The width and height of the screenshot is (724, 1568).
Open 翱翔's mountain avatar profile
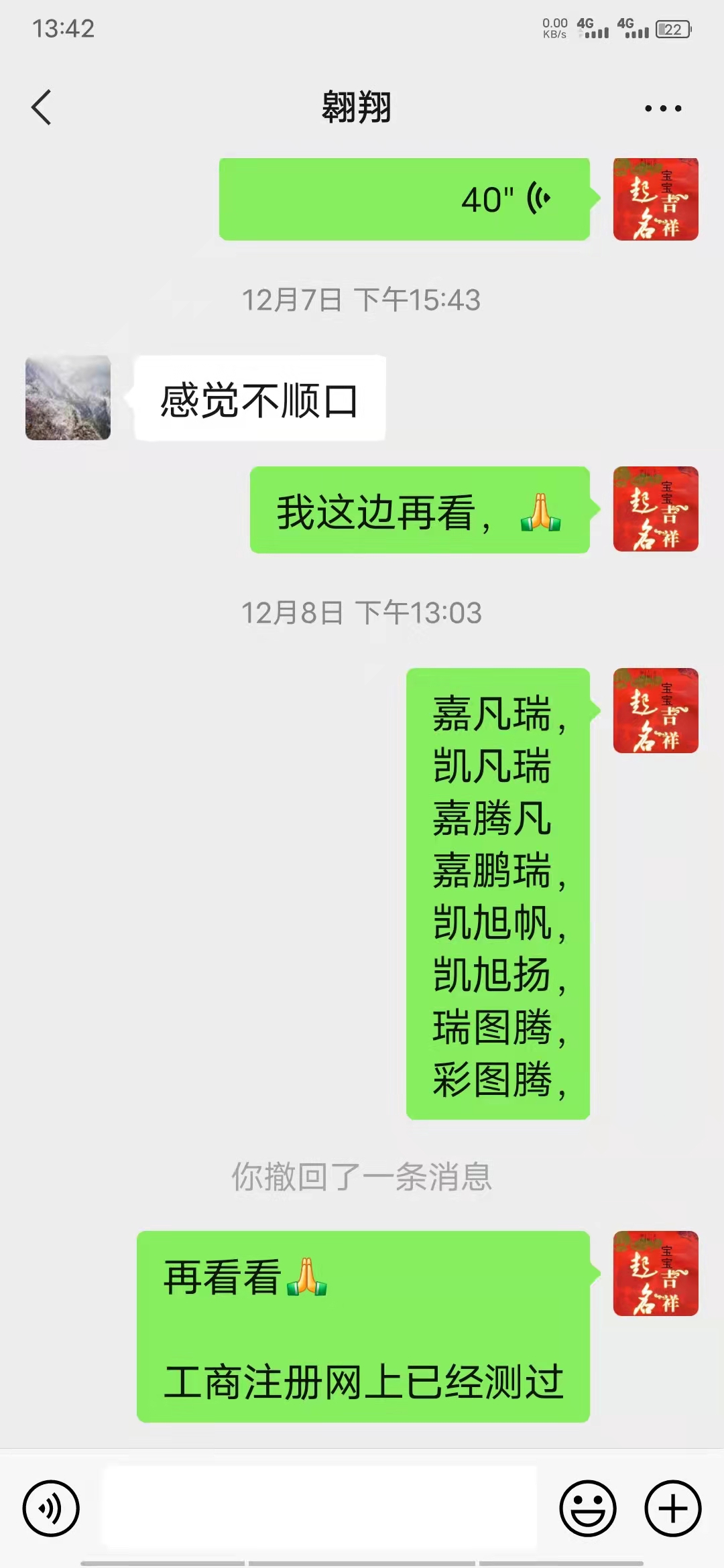point(68,397)
